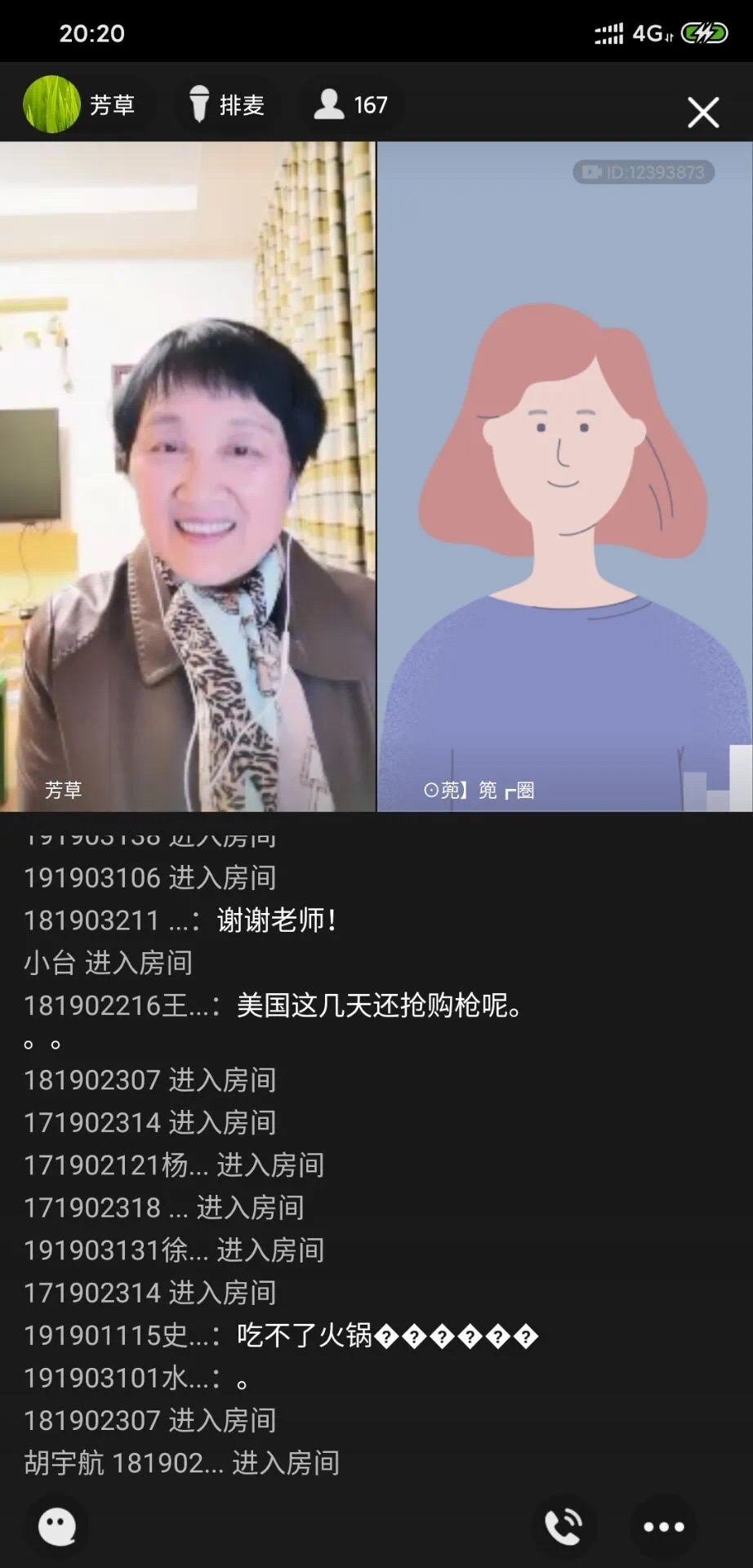The width and height of the screenshot is (753, 1568).
Task: Open host 芳草's profile chip
Action: [80, 105]
